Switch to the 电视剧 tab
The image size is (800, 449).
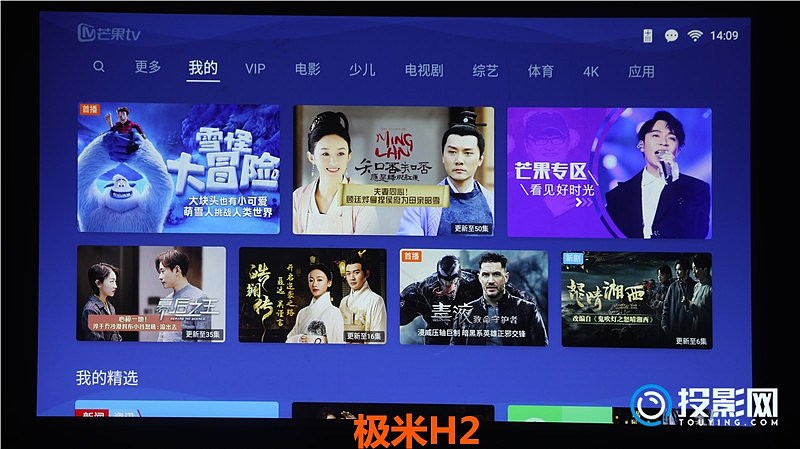424,70
